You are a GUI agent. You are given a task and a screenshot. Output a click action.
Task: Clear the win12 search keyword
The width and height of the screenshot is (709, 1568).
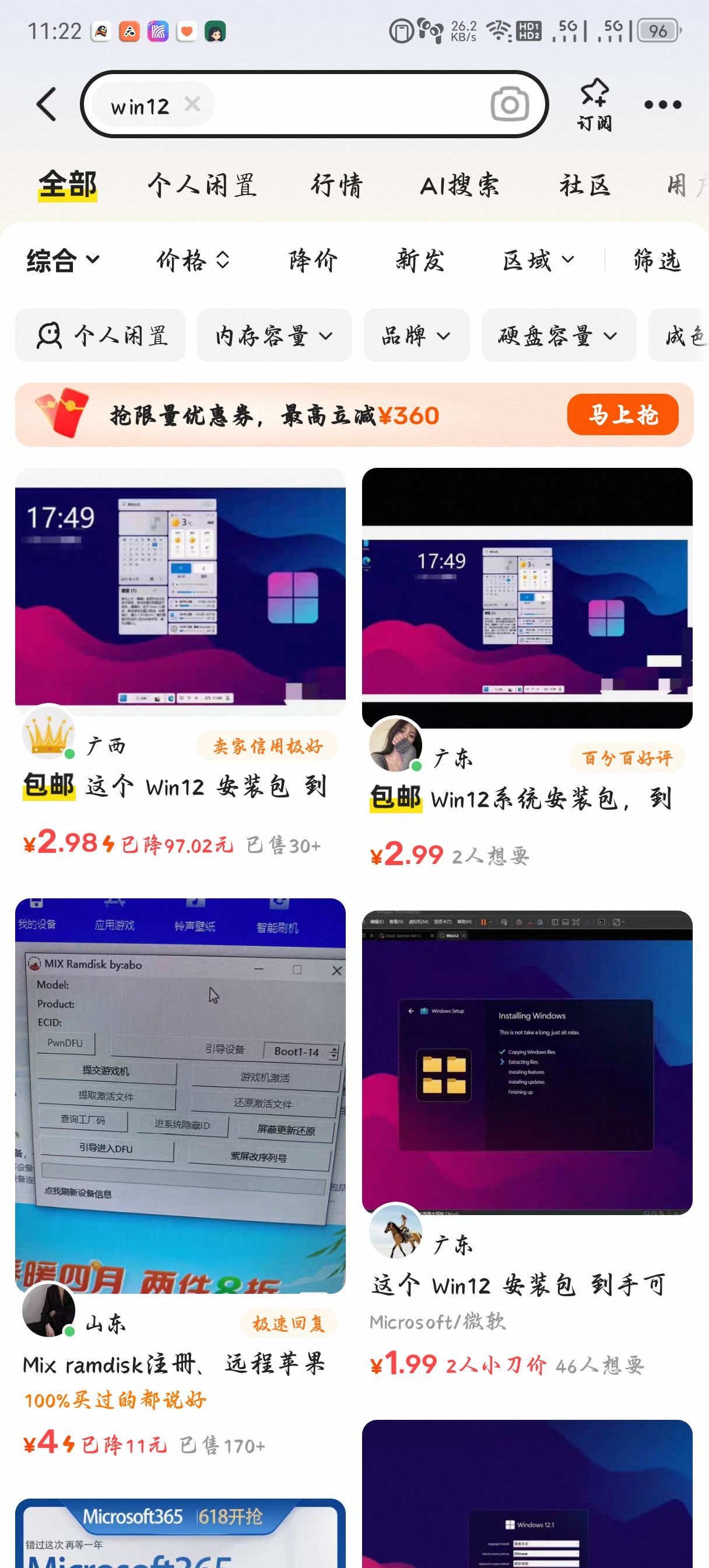coord(192,104)
